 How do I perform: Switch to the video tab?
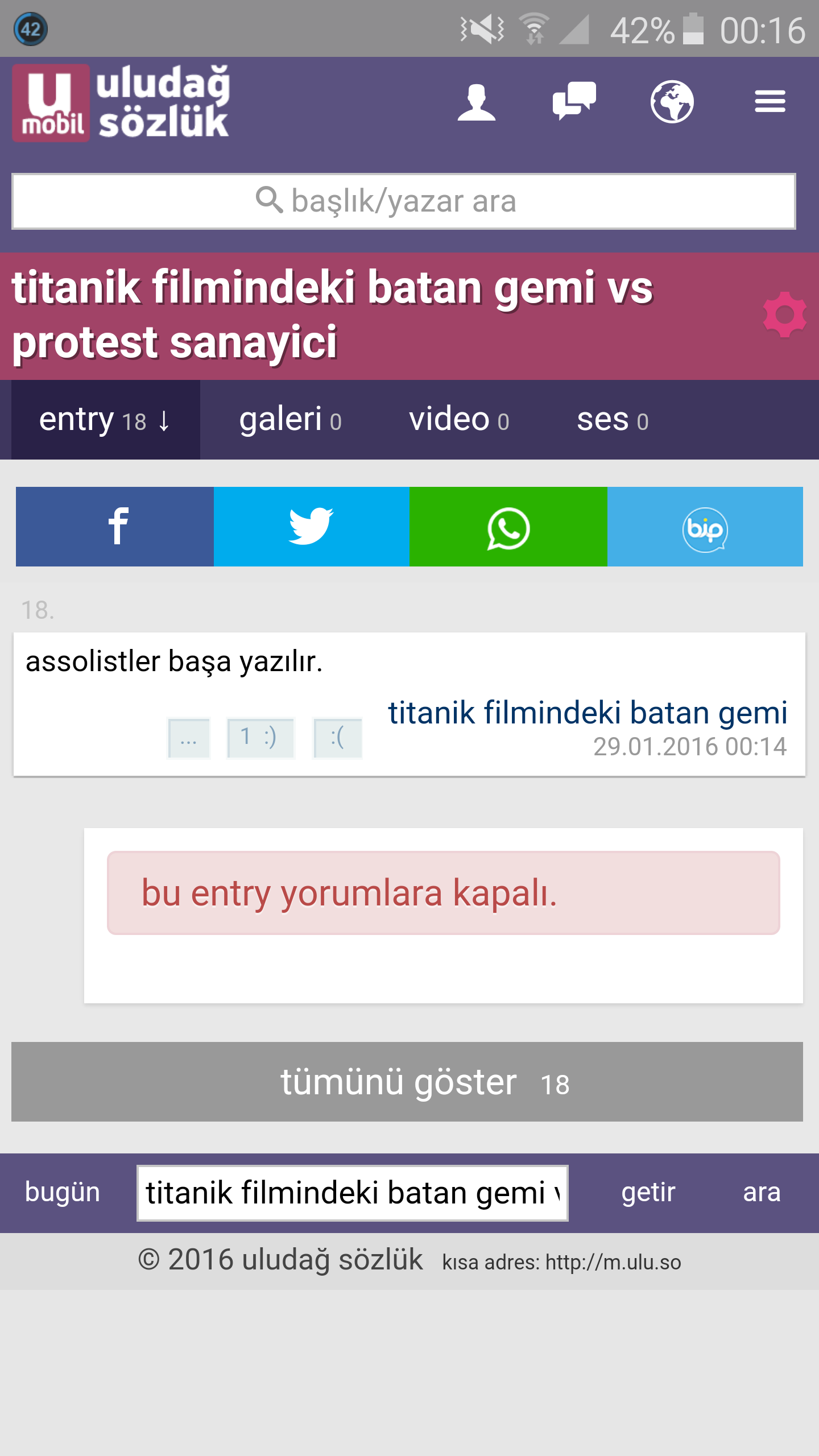coord(459,420)
